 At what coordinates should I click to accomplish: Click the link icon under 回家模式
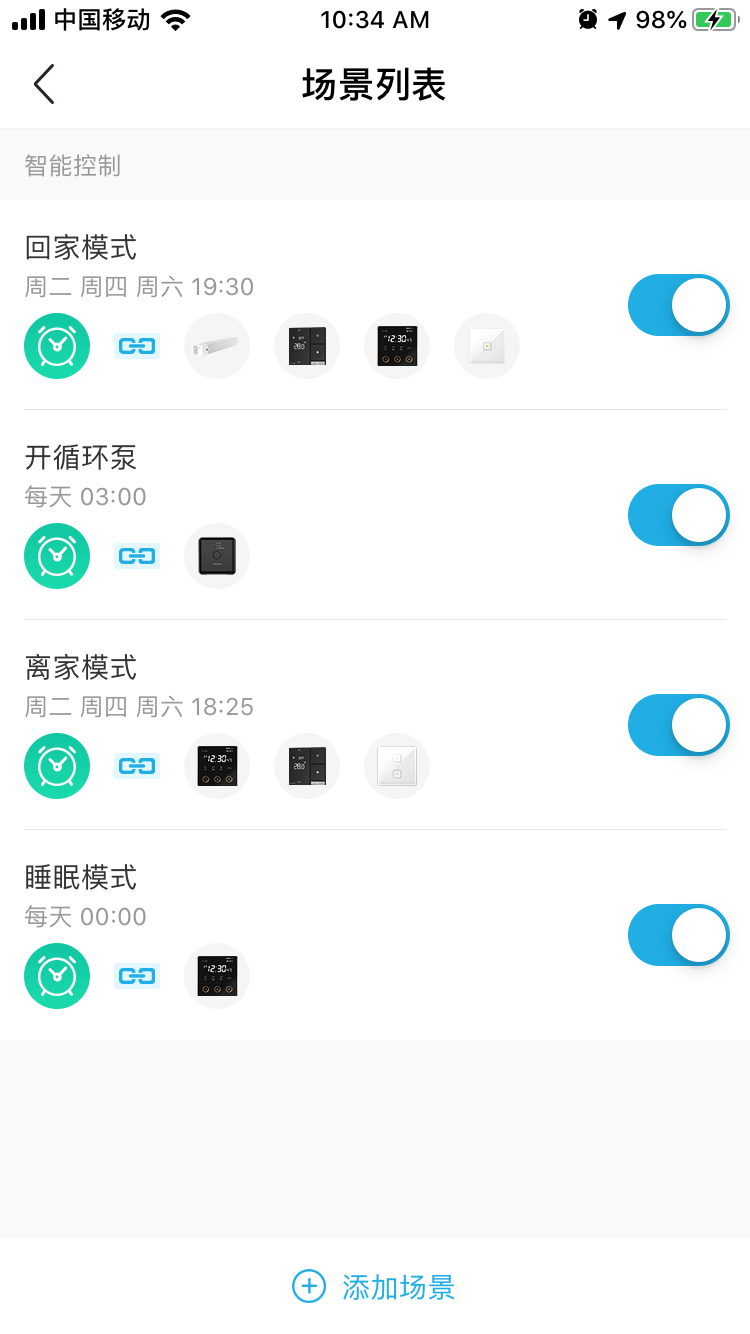pyautogui.click(x=136, y=346)
